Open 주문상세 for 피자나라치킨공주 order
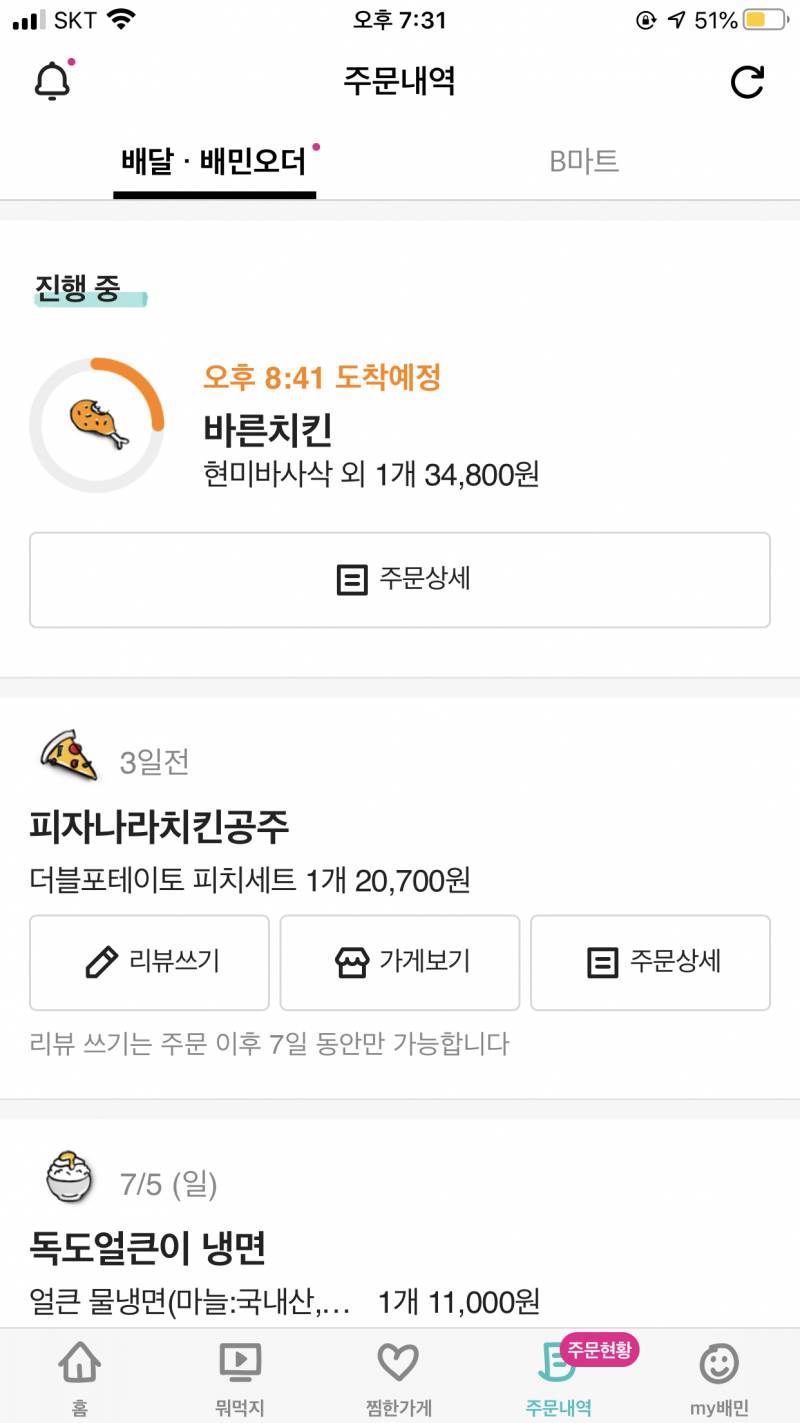Image resolution: width=800 pixels, height=1423 pixels. [x=650, y=962]
